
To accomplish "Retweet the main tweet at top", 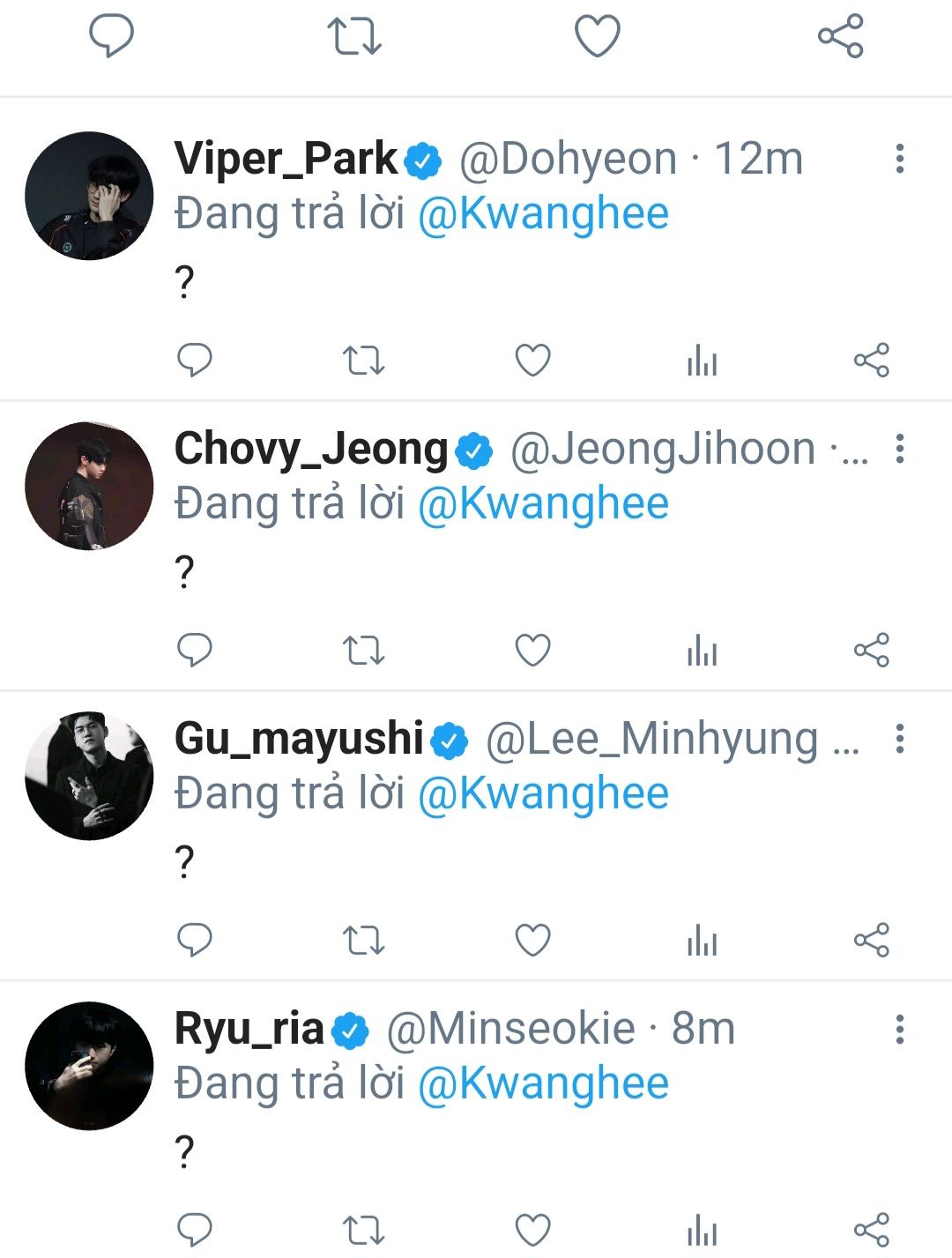I will 354,36.
